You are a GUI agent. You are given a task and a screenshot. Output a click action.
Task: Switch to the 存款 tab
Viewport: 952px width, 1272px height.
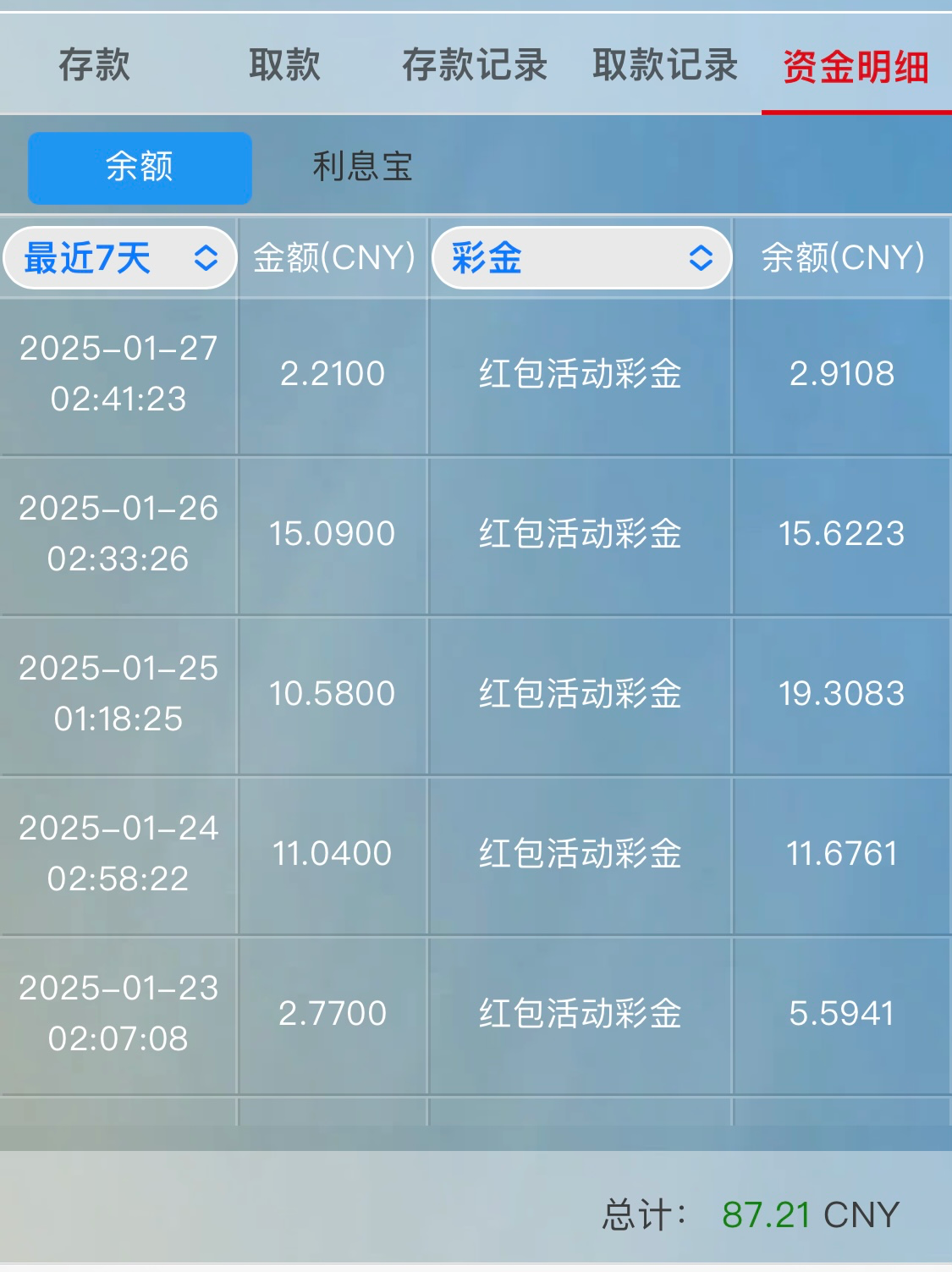pyautogui.click(x=94, y=65)
